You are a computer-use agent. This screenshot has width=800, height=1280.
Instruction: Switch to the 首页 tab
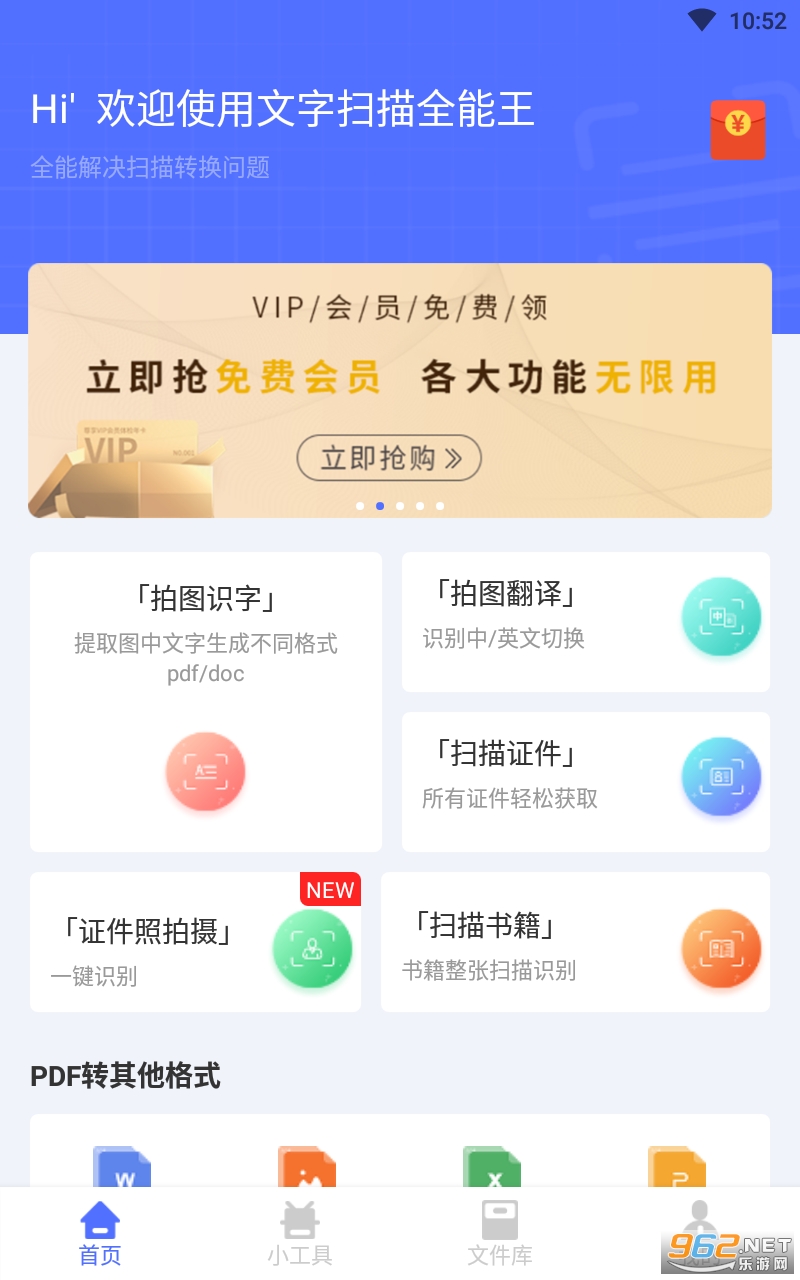click(x=100, y=1234)
